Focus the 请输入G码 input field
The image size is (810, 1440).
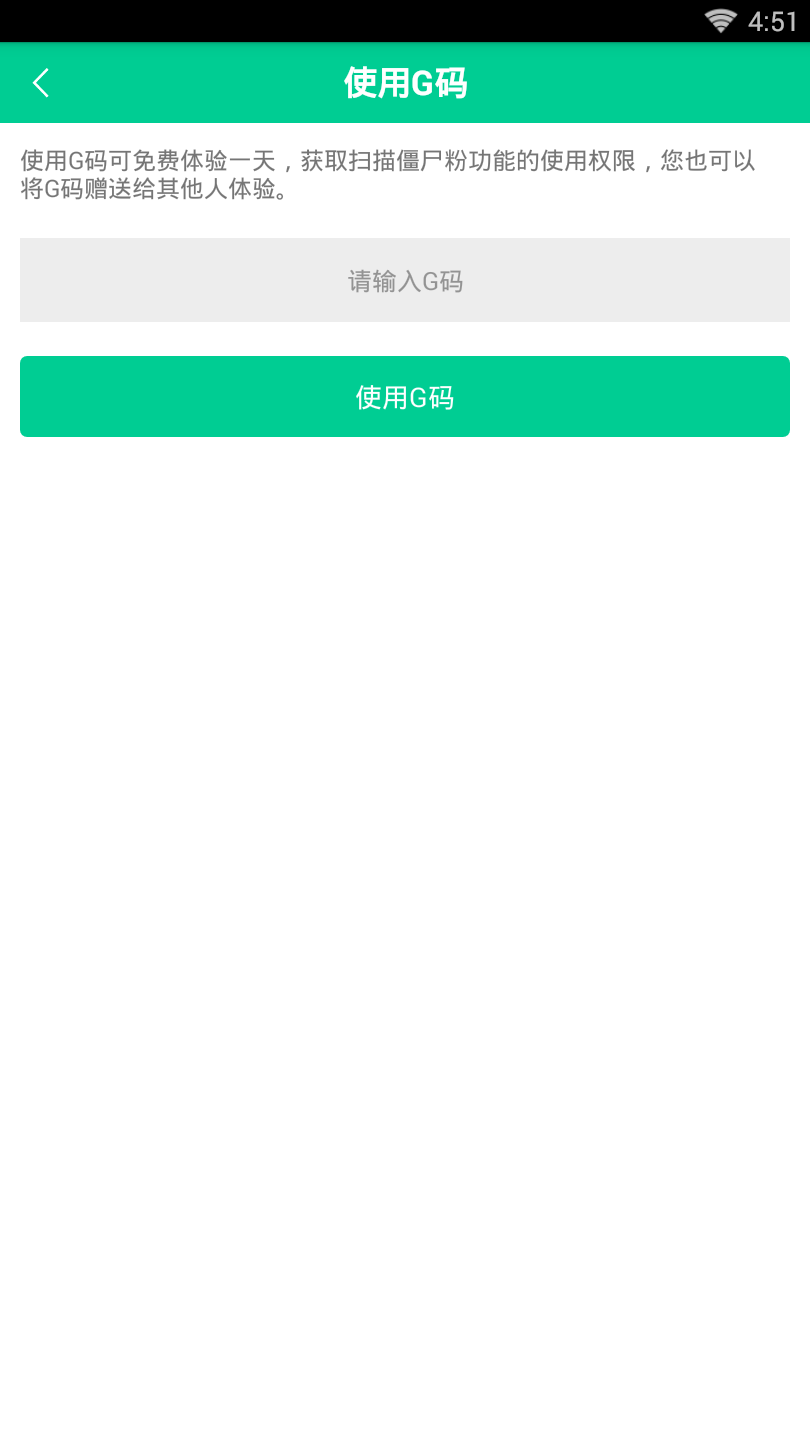[x=405, y=280]
